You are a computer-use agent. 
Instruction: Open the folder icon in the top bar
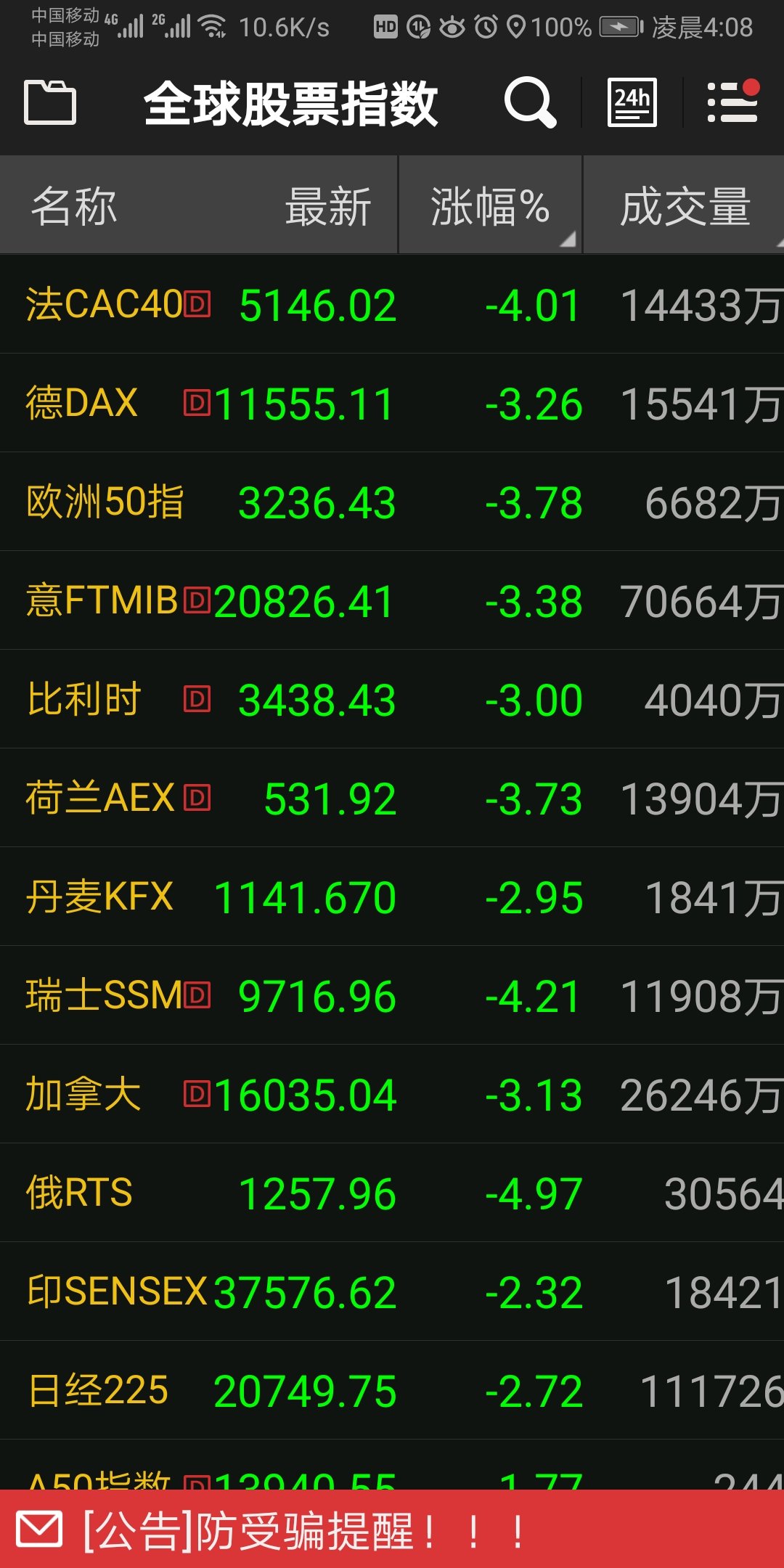pyautogui.click(x=50, y=102)
